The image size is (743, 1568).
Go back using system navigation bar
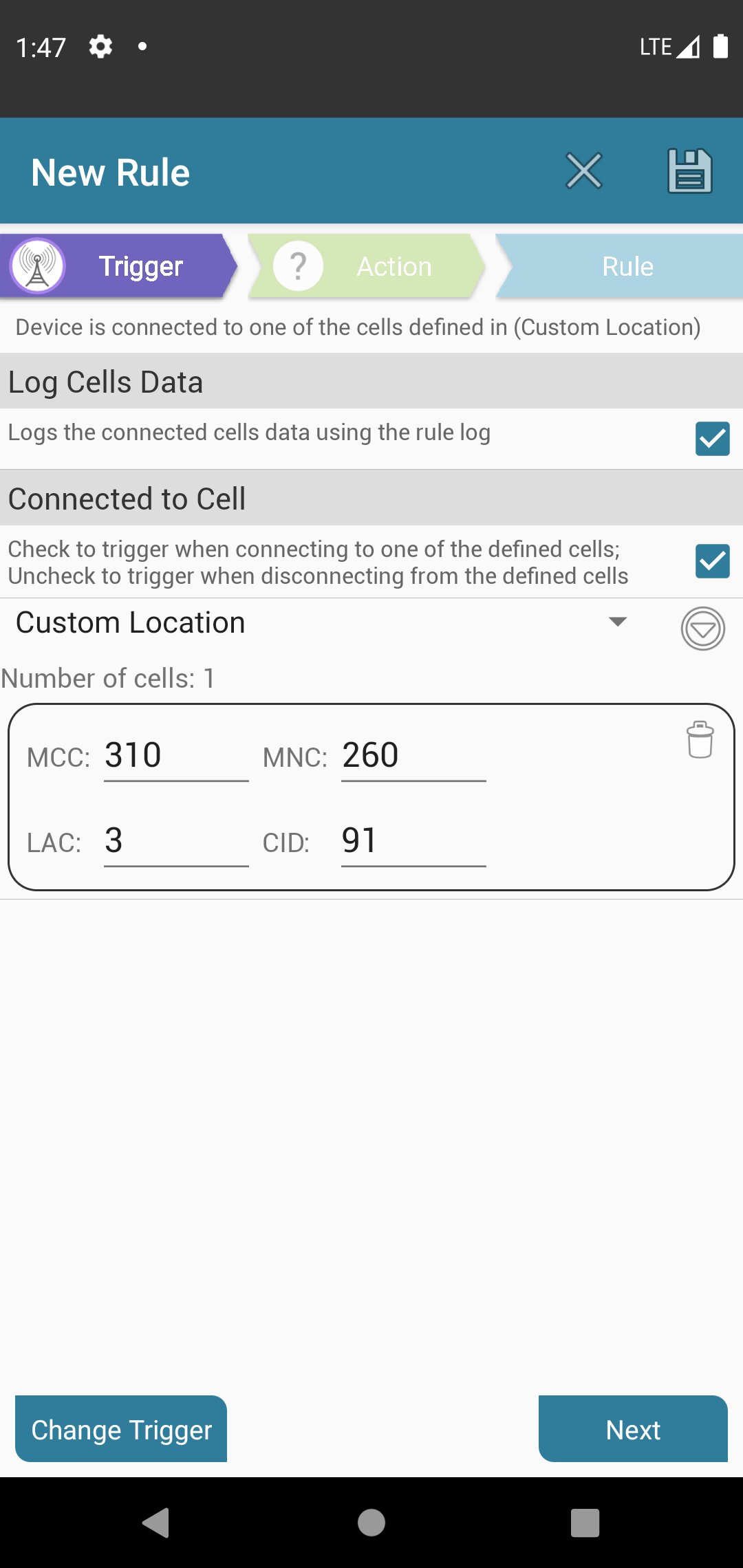point(156,1523)
